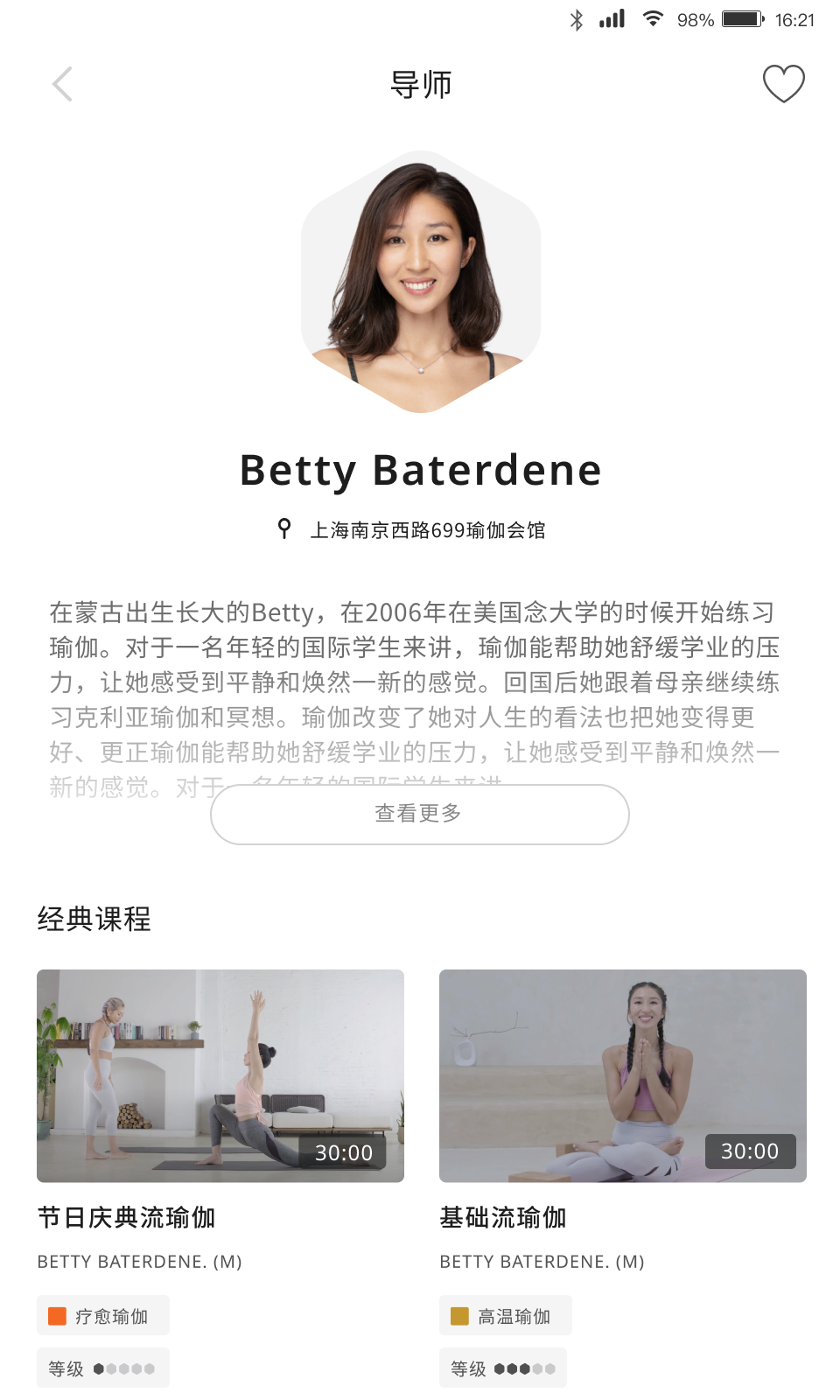
Task: Tap the Bluetooth icon in the status bar
Action: (576, 18)
